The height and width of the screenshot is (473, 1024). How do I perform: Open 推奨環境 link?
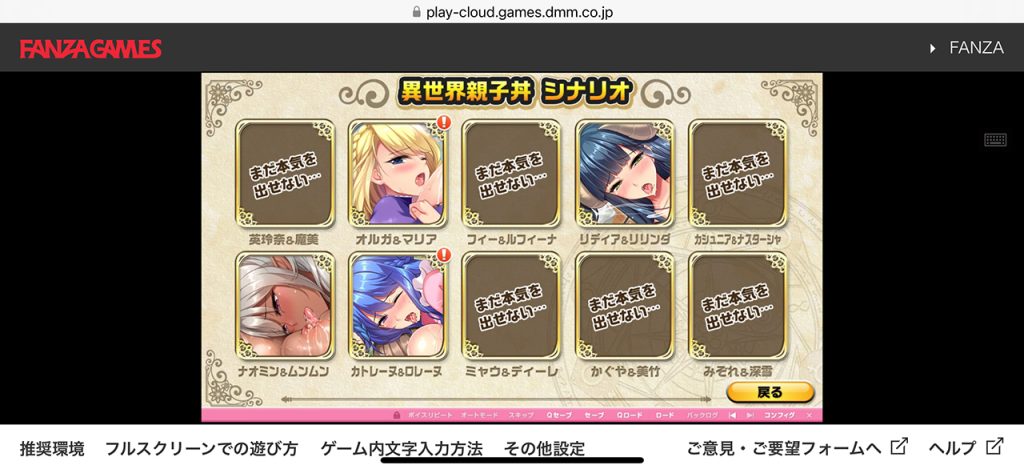[52, 448]
